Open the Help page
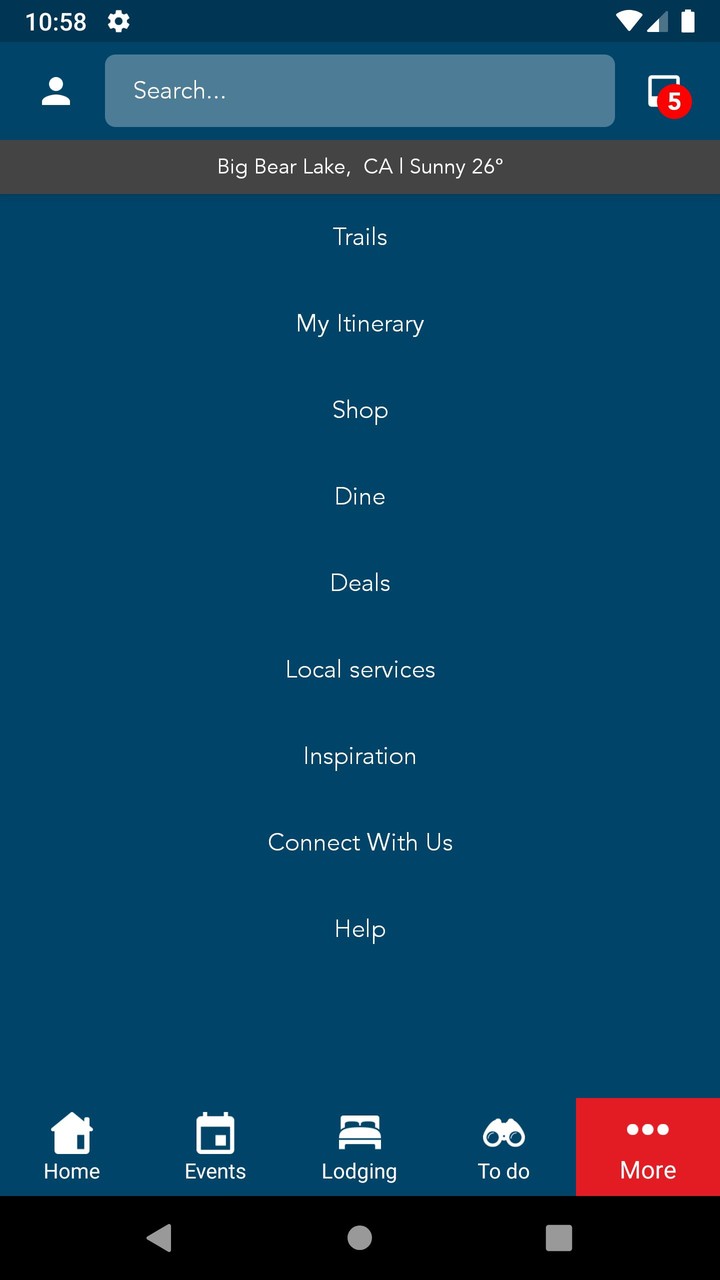The height and width of the screenshot is (1280, 720). click(x=360, y=929)
